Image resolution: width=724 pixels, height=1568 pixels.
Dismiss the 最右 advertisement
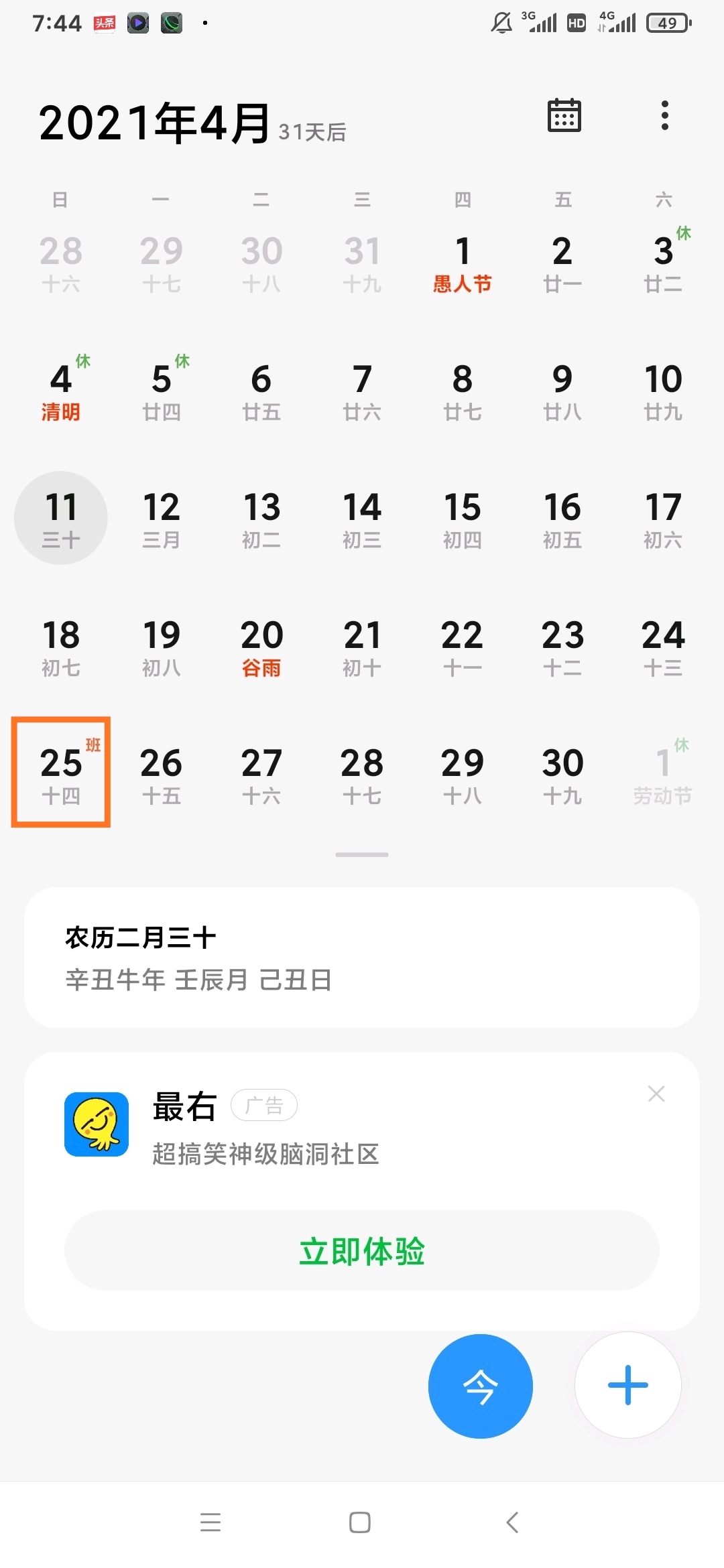tap(656, 1094)
